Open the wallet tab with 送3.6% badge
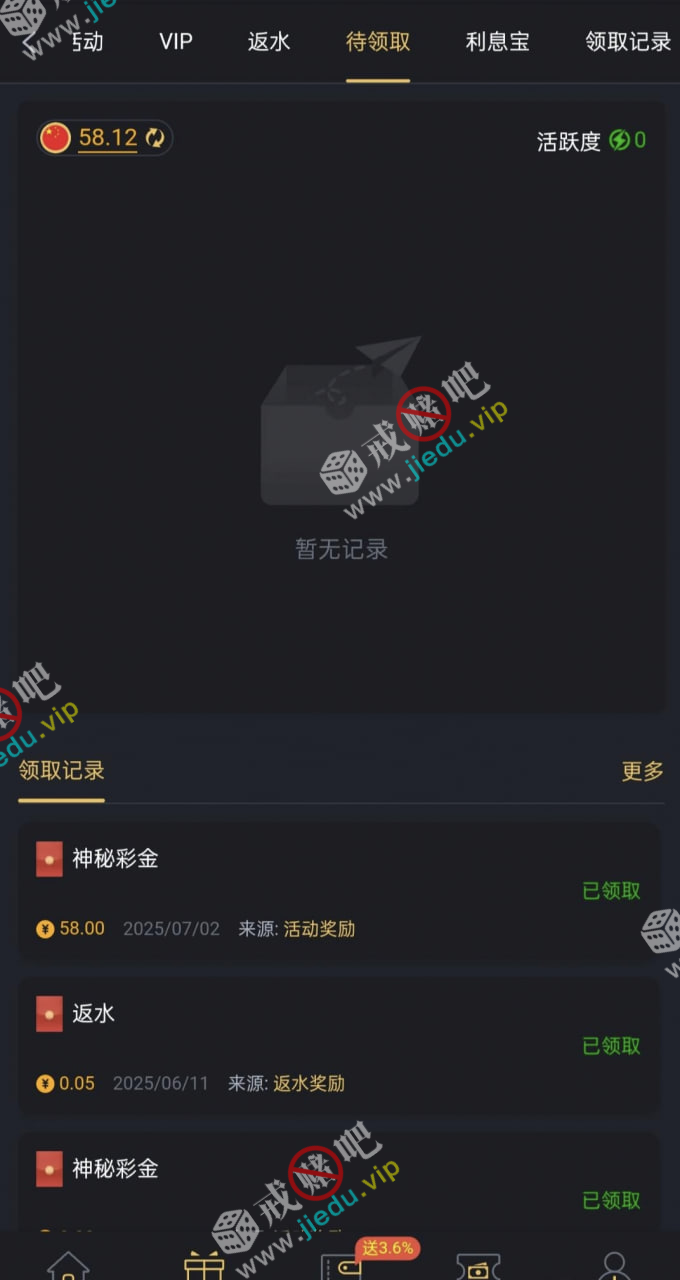This screenshot has height=1280, width=680. (341, 1265)
